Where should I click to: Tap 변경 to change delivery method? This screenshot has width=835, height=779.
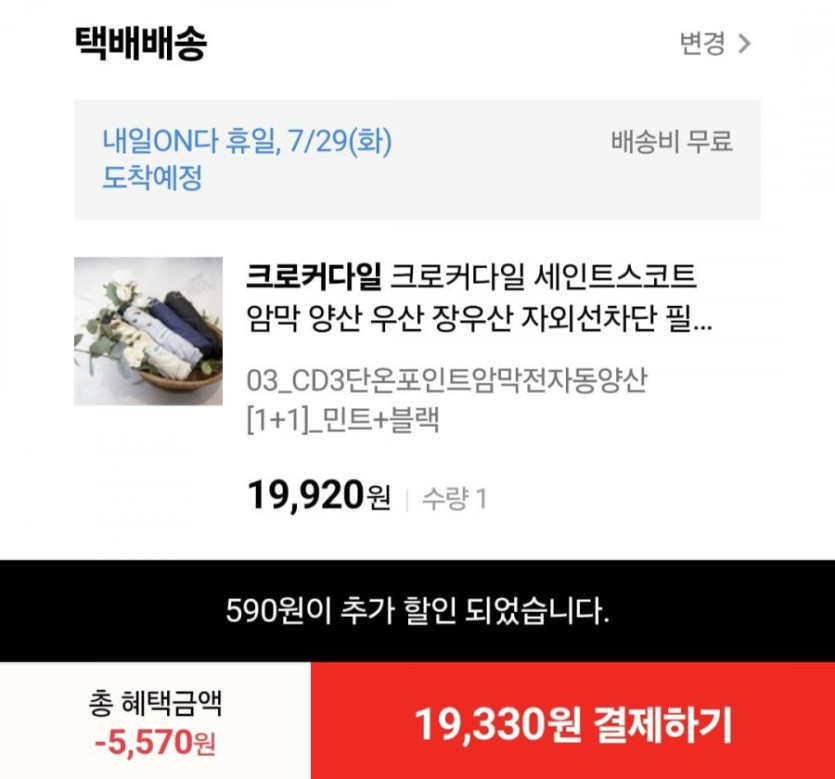[x=714, y=44]
